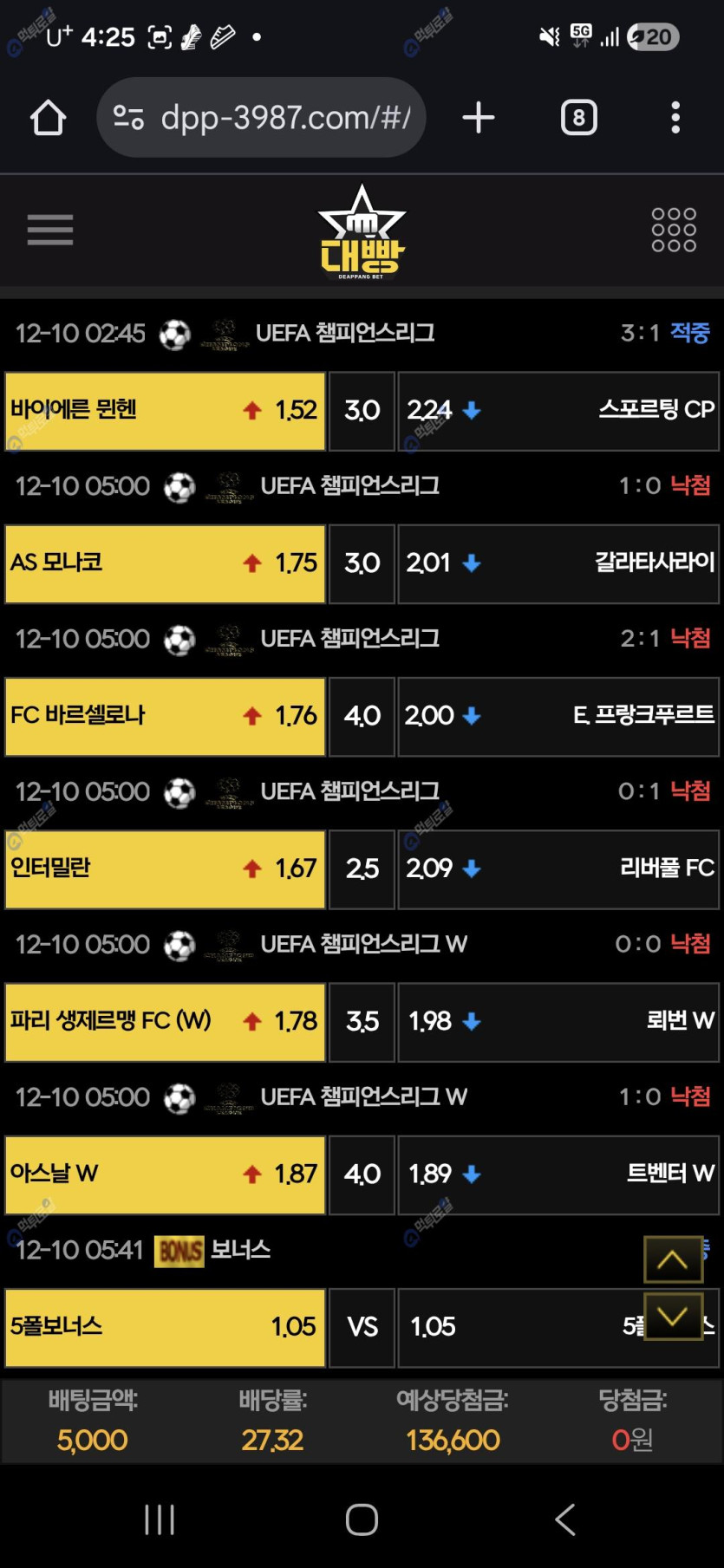The image size is (724, 1568).
Task: Open a new browser tab
Action: (x=478, y=118)
